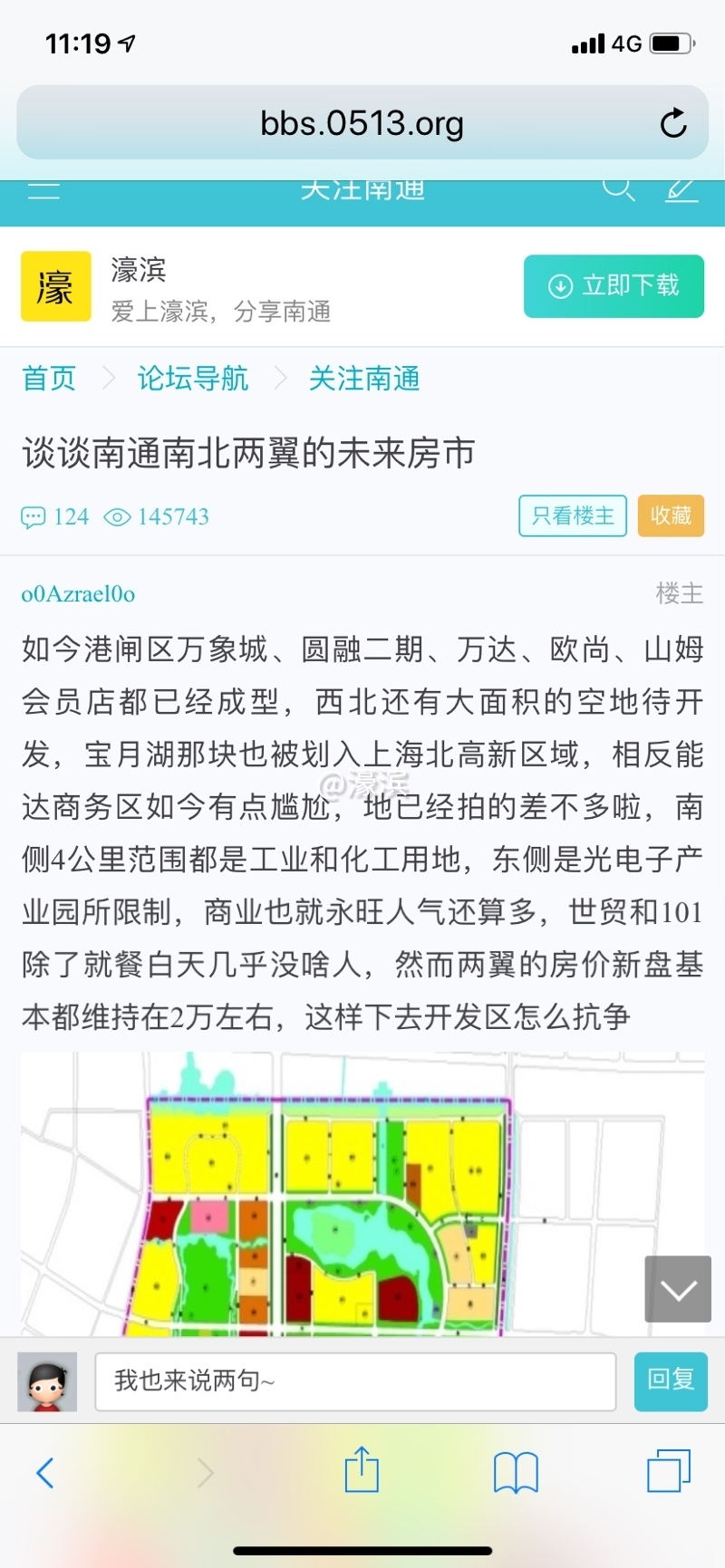Image resolution: width=725 pixels, height=1568 pixels.
Task: Compose a new post with pencil icon
Action: pyautogui.click(x=681, y=189)
